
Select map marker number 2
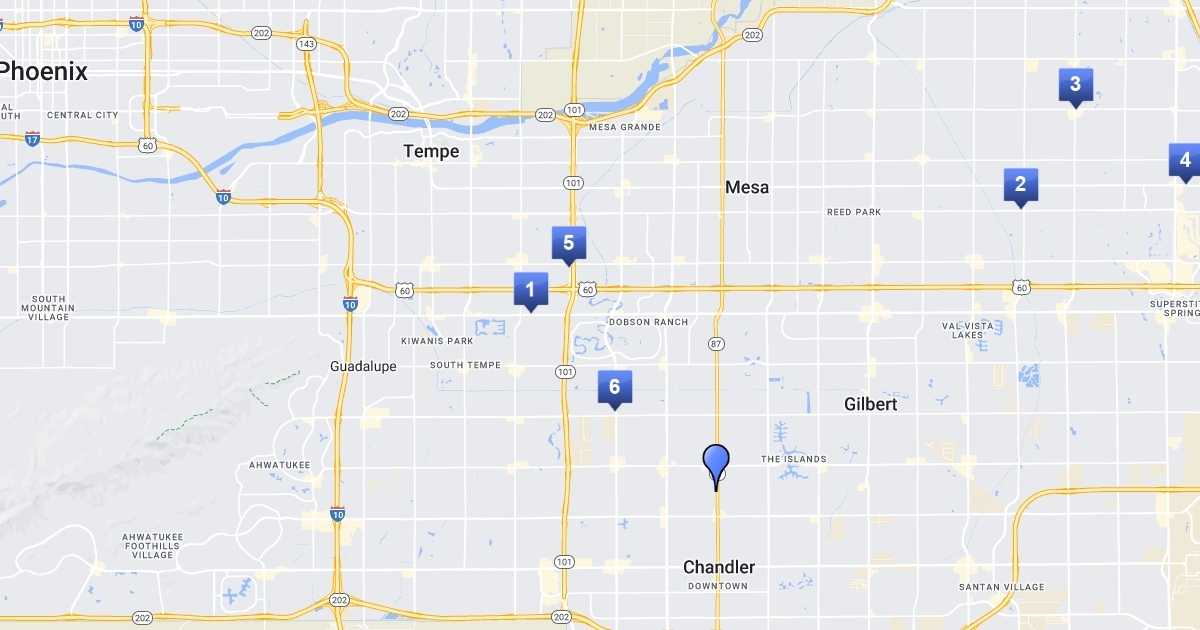pyautogui.click(x=1020, y=185)
